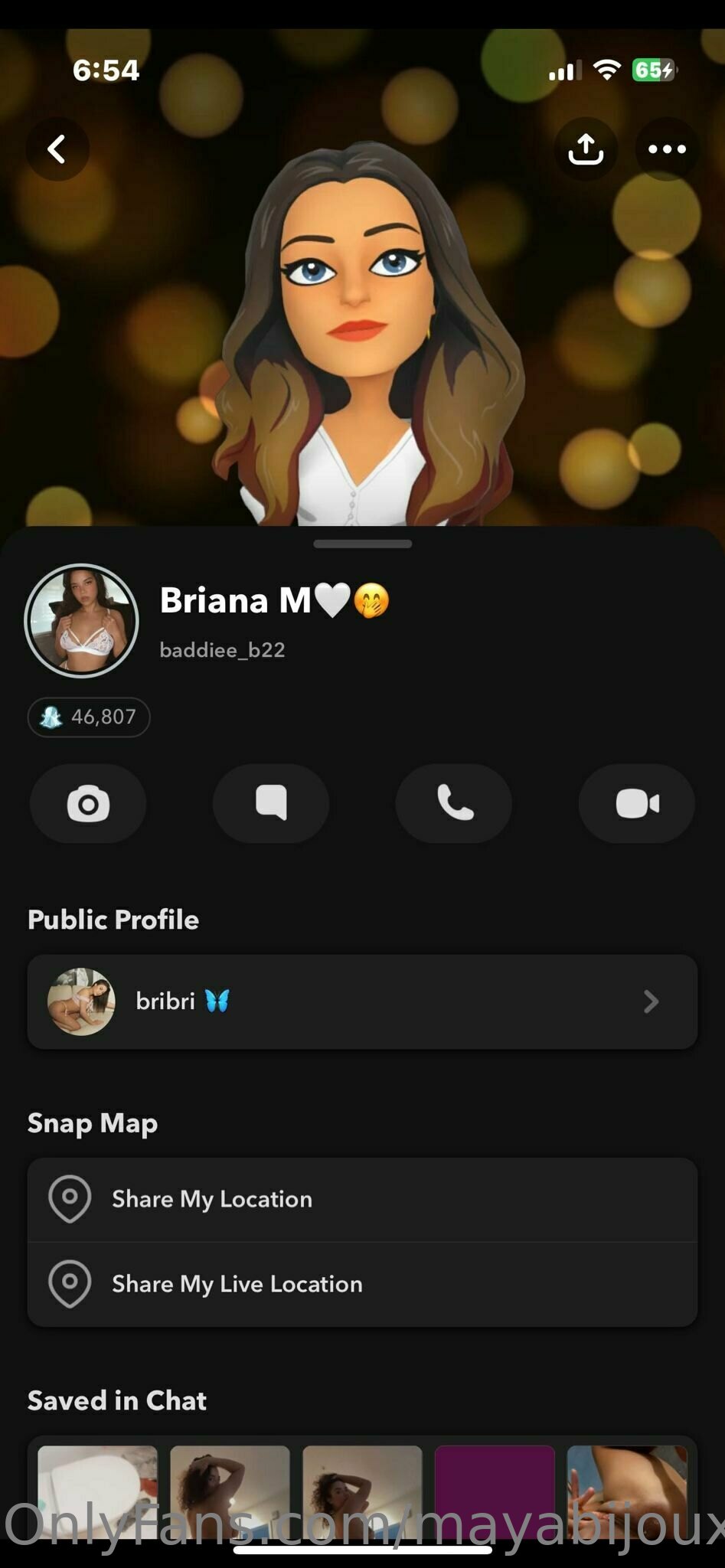Open the three-dot more options menu
The image size is (725, 1568).
coord(667,149)
